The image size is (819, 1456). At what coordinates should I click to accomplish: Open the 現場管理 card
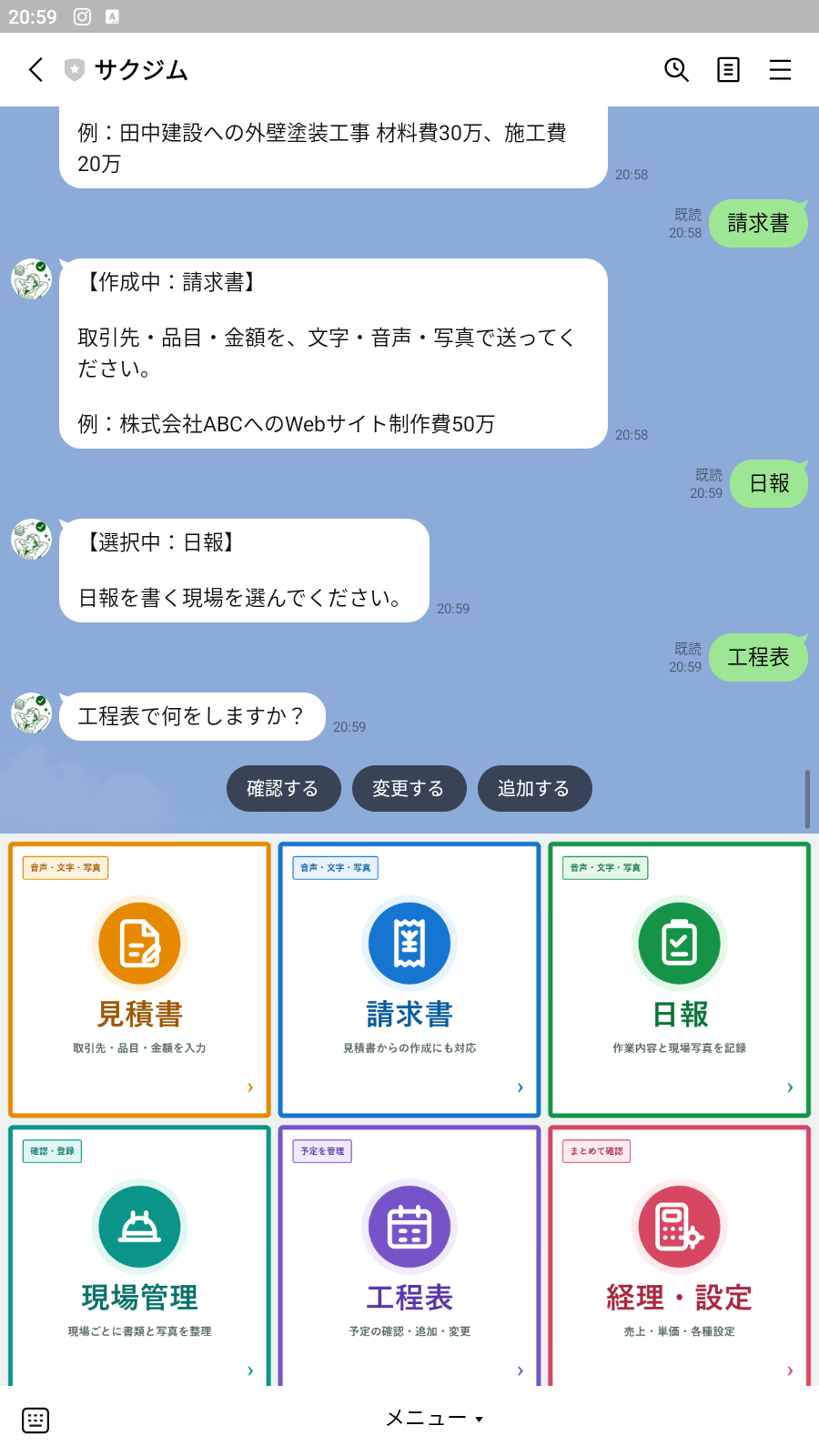140,1256
